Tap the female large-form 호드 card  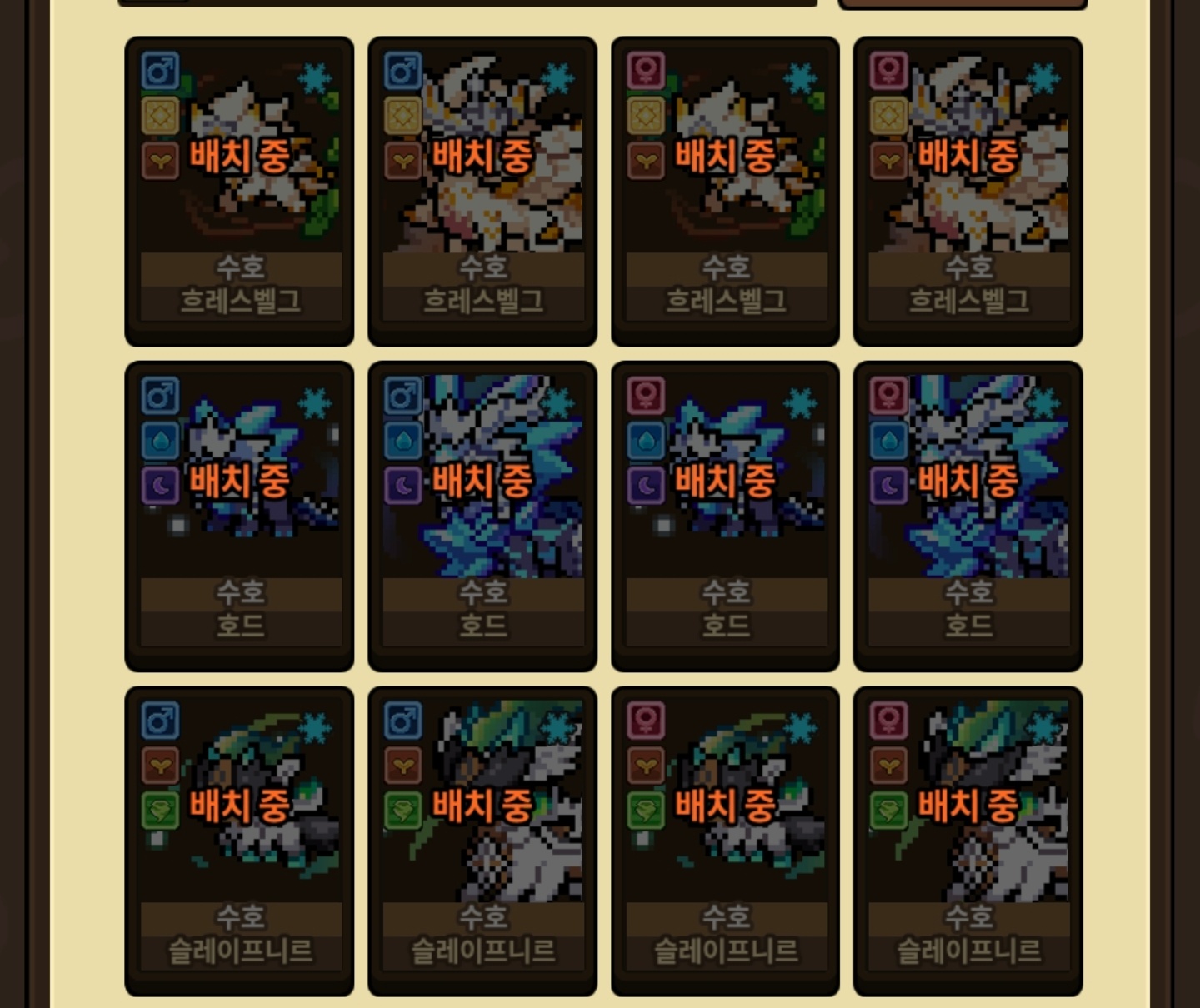tap(968, 516)
